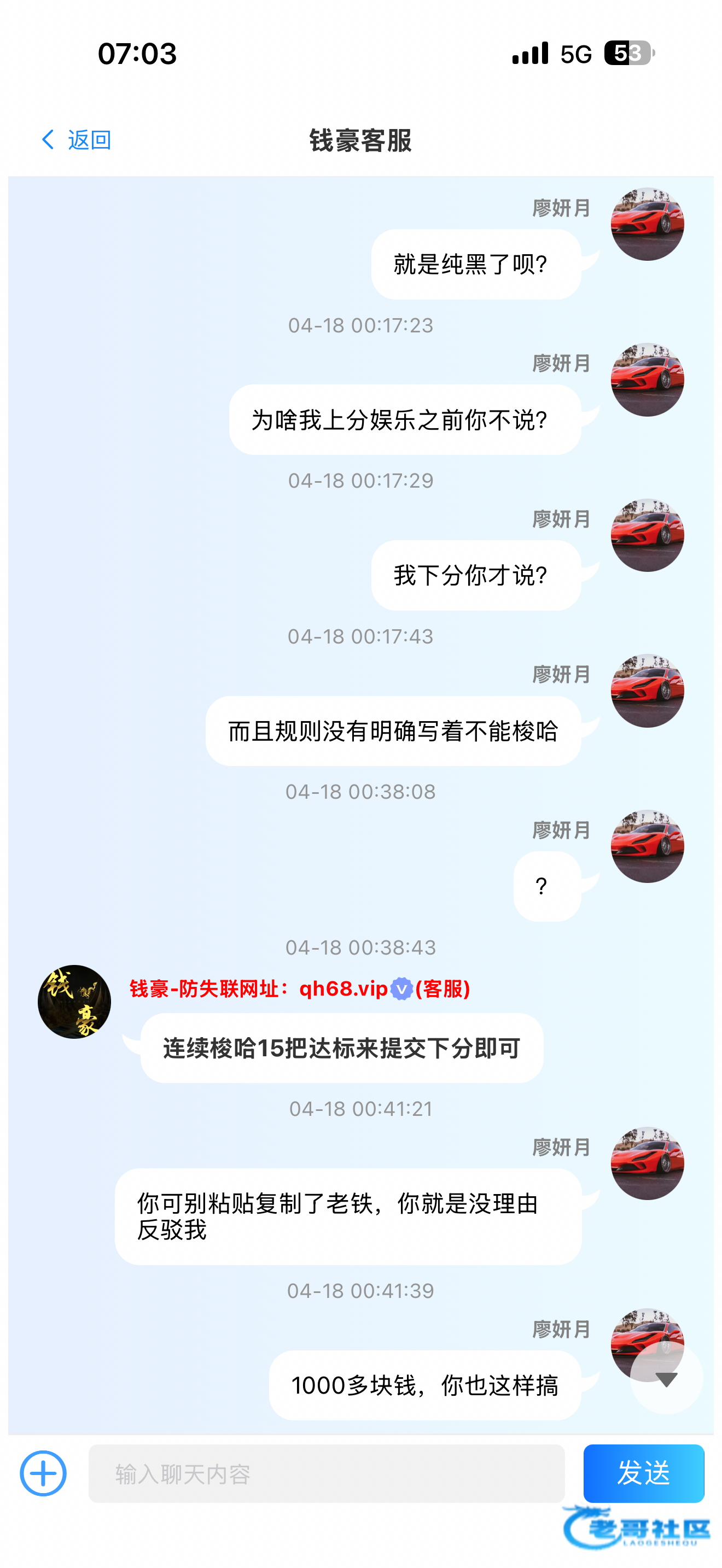Image resolution: width=722 pixels, height=1568 pixels.
Task: Send the message with 发送
Action: (x=643, y=1473)
